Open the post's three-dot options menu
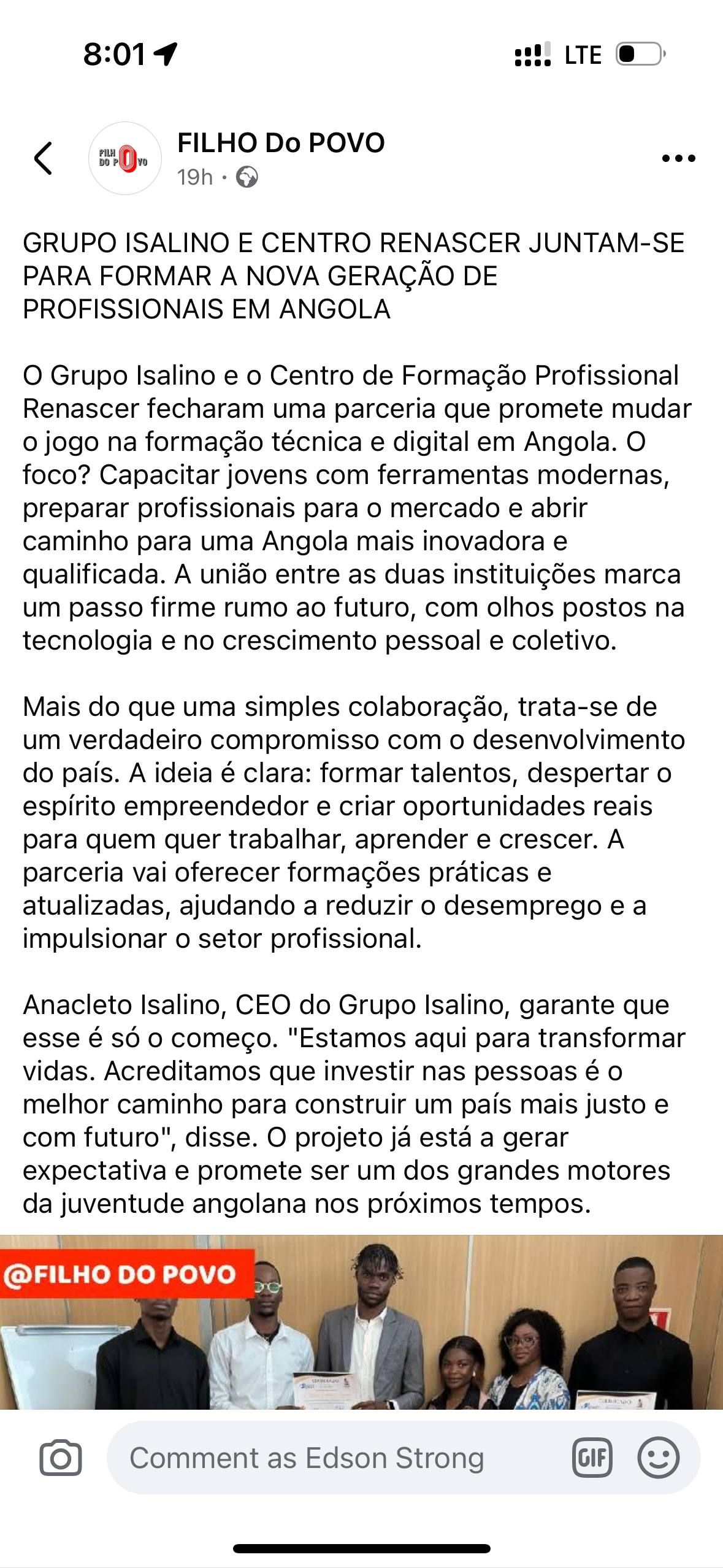 click(x=678, y=158)
